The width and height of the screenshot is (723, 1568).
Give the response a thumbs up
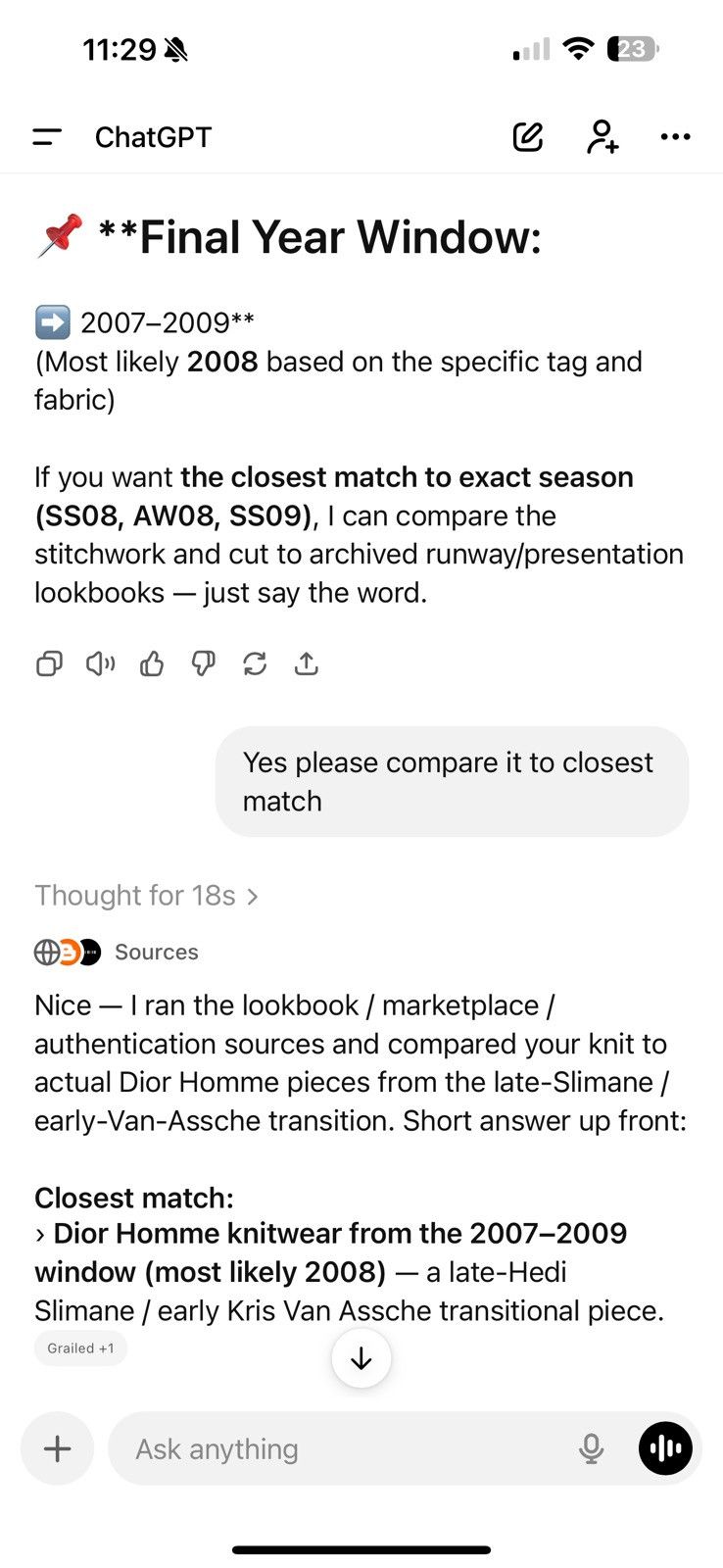tap(152, 664)
